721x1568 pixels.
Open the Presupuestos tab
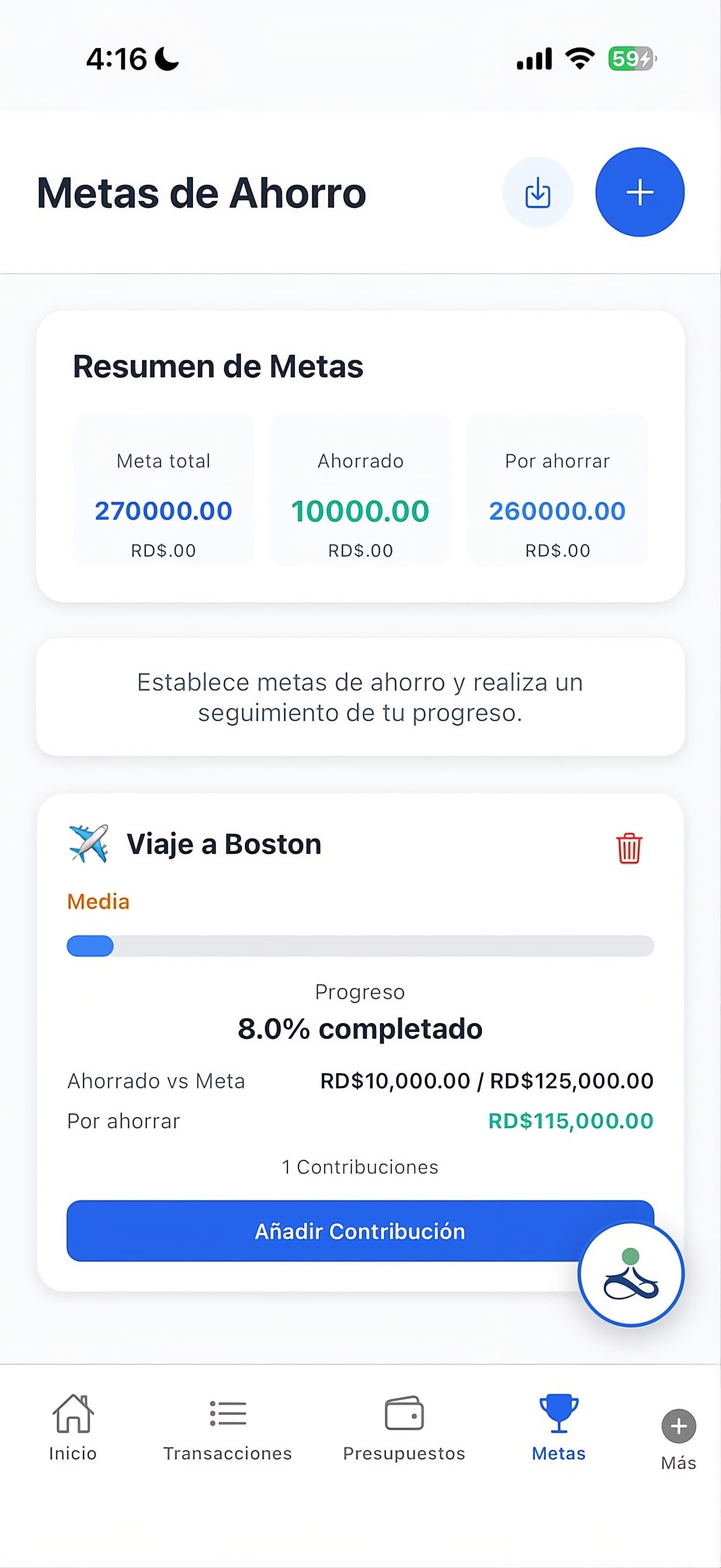[404, 1453]
